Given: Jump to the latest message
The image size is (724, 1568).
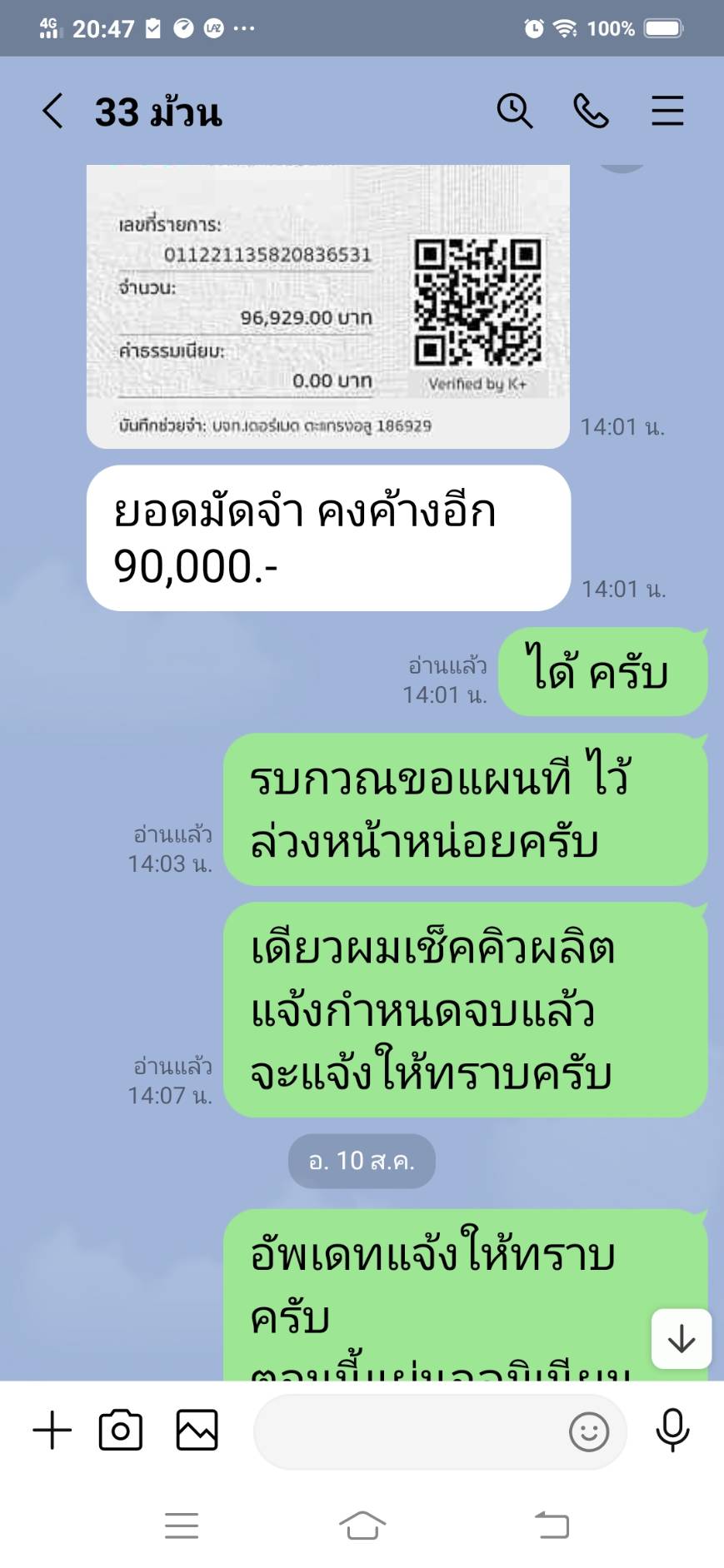Looking at the screenshot, I should click(682, 1338).
